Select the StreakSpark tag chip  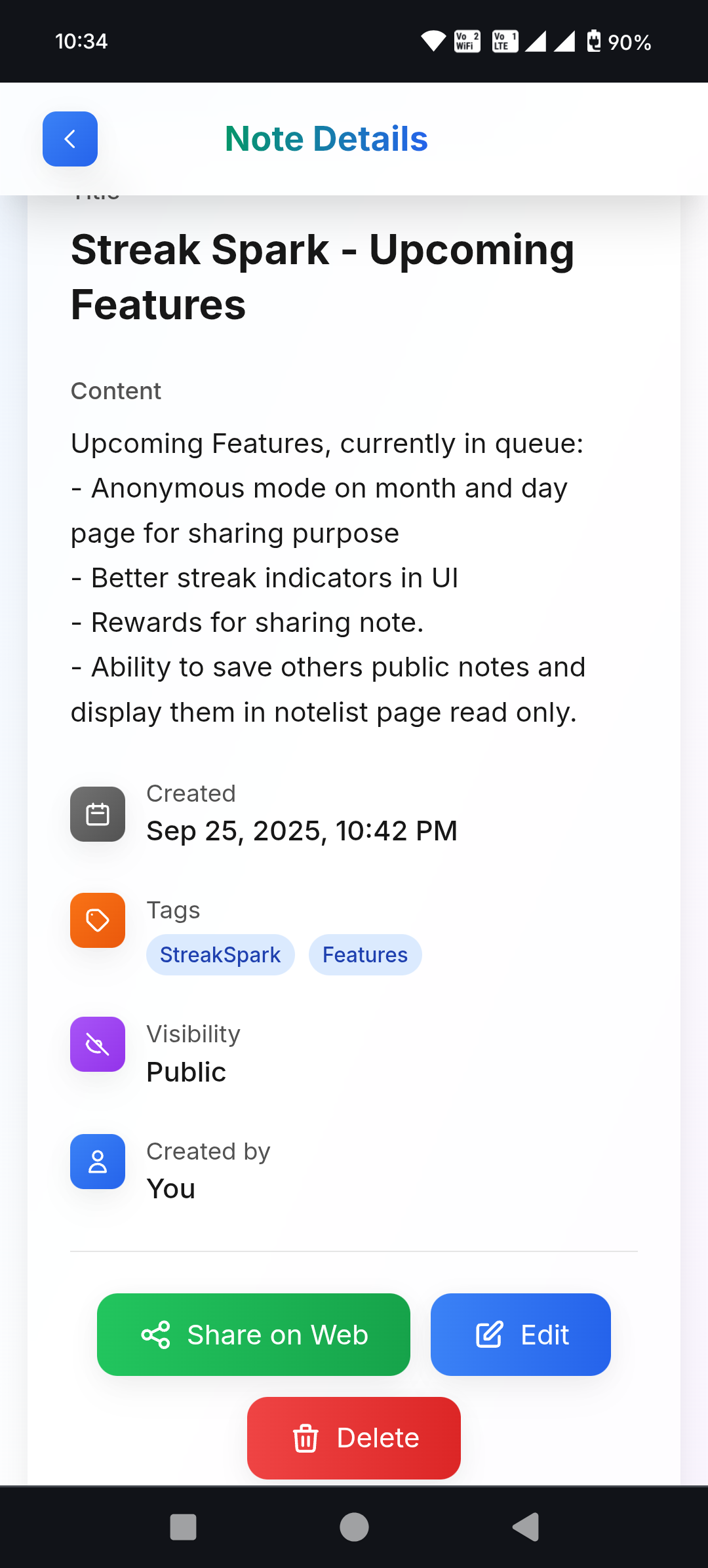pyautogui.click(x=220, y=955)
